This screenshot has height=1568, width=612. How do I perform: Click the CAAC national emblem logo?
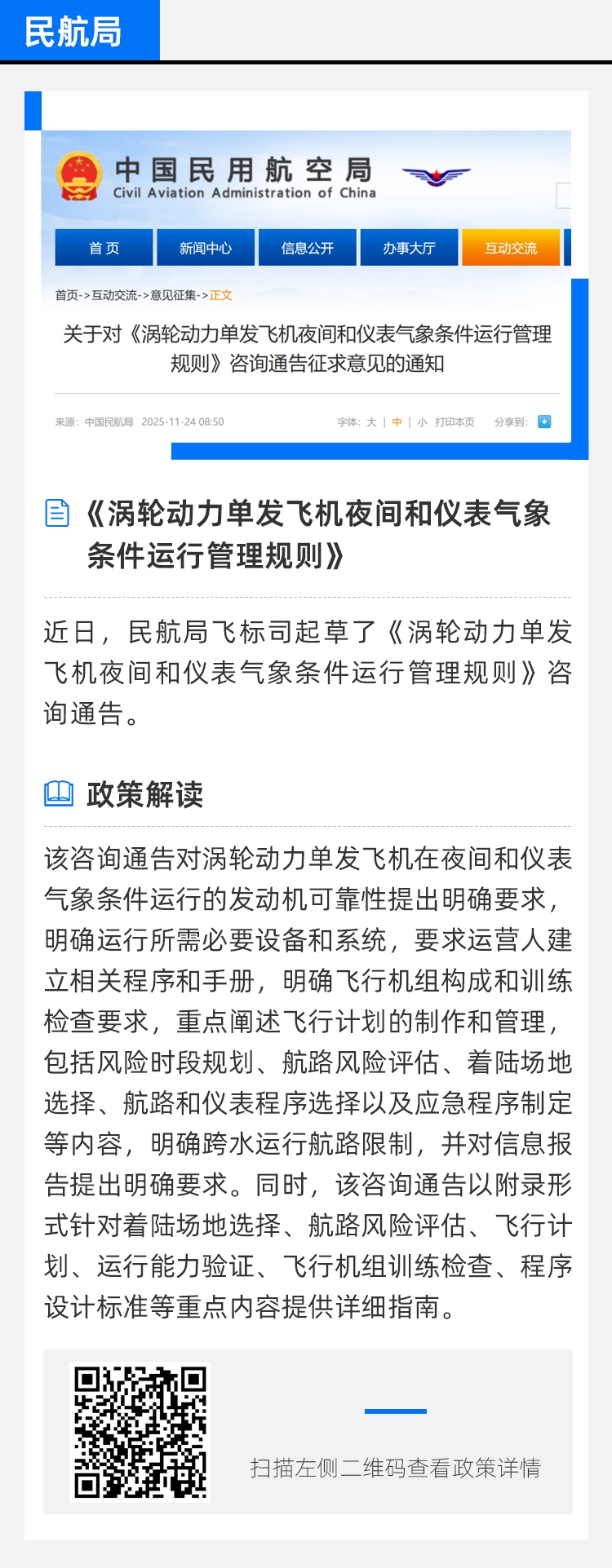pyautogui.click(x=81, y=176)
